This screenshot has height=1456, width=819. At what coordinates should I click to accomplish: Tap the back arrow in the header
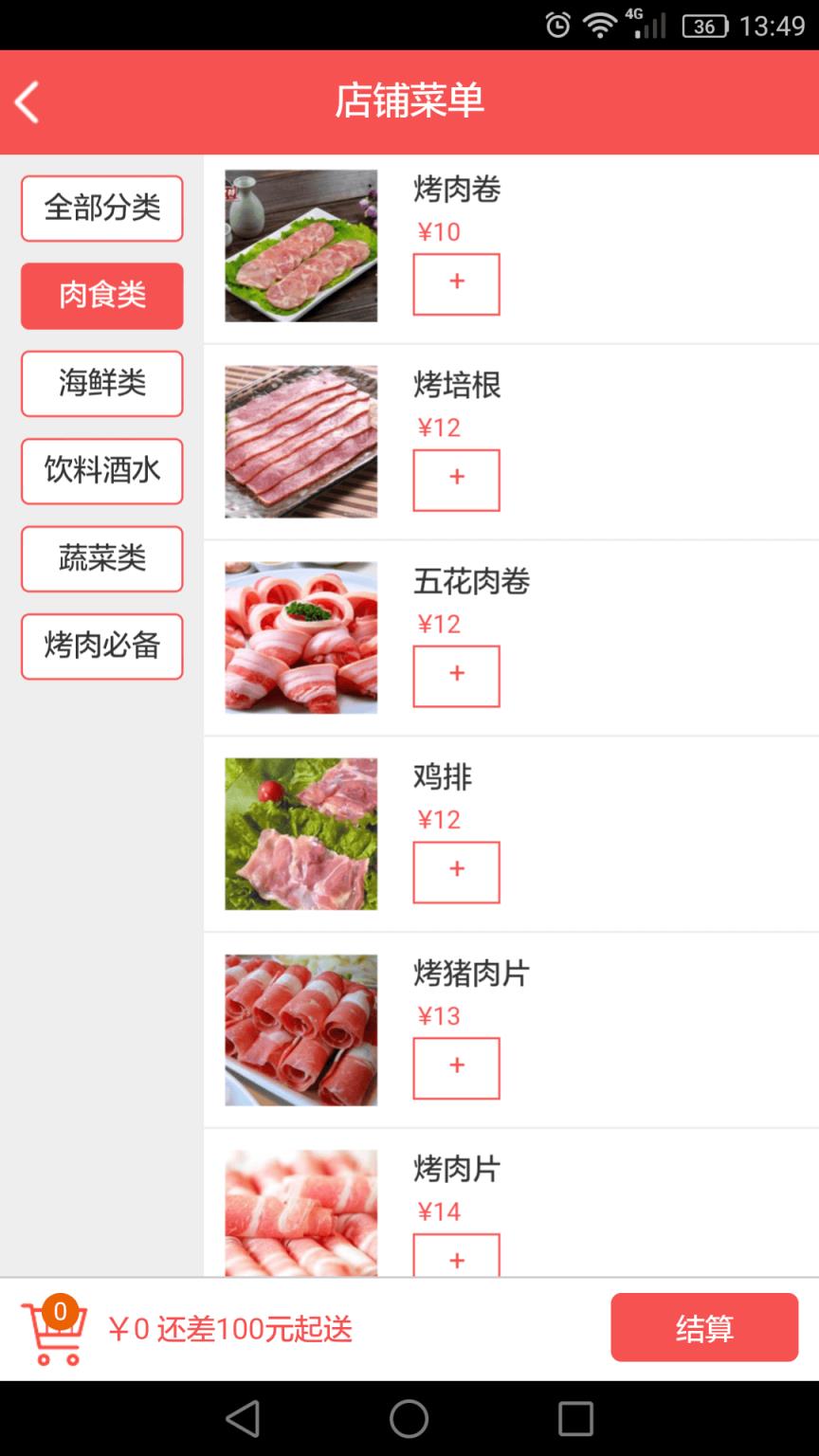click(26, 101)
